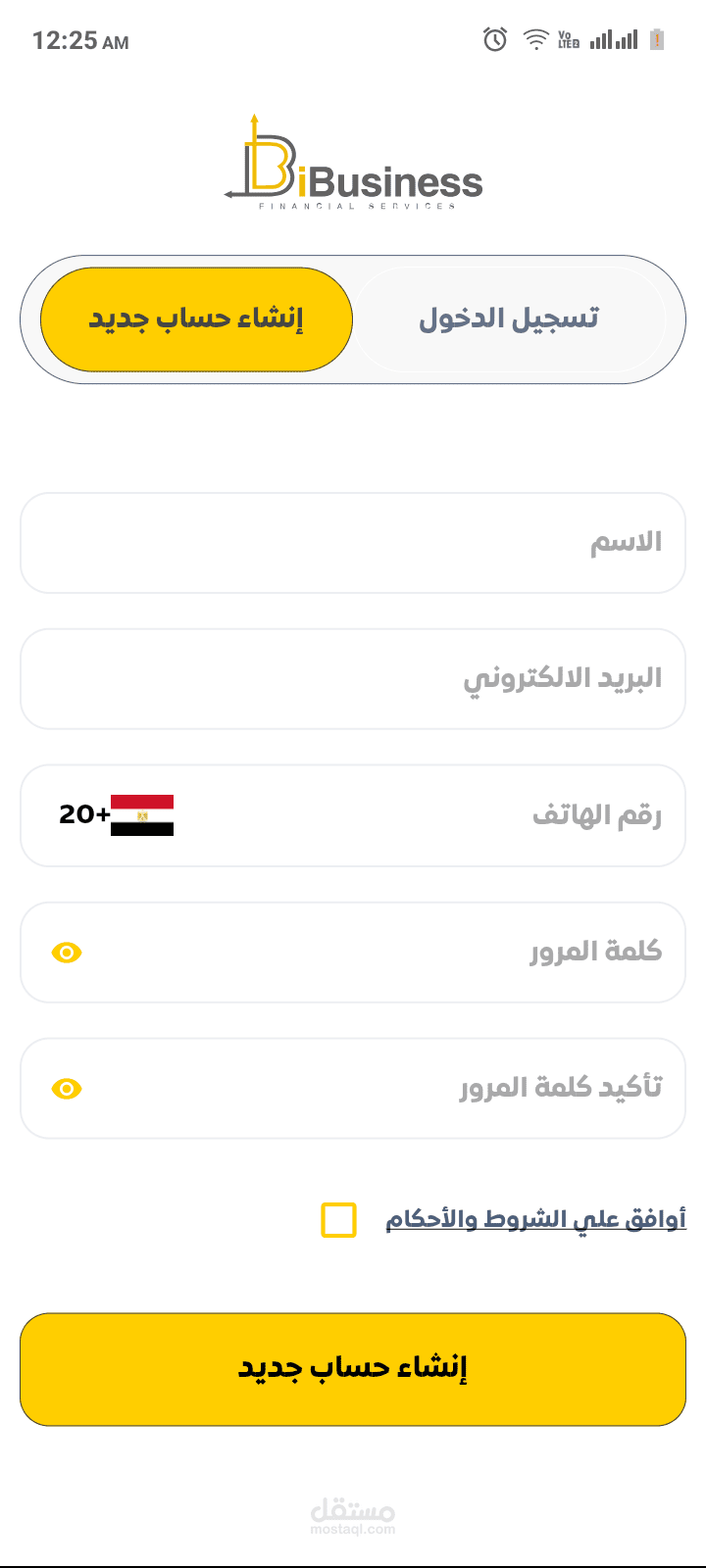Switch to the تسجيل الدخول tab
Image resolution: width=706 pixels, height=1568 pixels.
click(x=509, y=319)
